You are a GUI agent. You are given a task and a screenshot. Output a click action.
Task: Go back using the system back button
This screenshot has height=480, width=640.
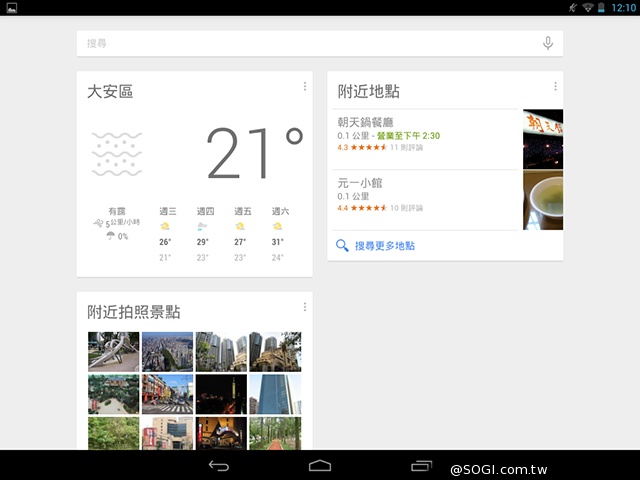[218, 466]
